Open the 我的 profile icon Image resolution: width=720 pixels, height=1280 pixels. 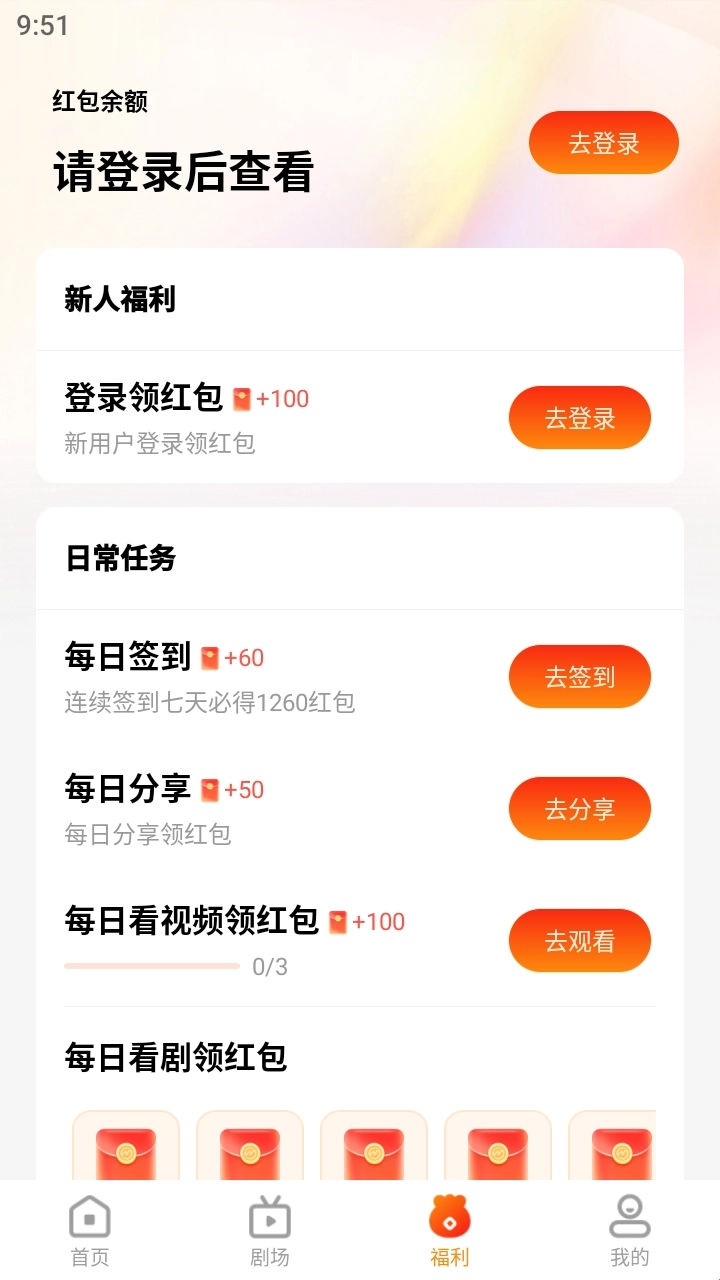click(x=628, y=1217)
